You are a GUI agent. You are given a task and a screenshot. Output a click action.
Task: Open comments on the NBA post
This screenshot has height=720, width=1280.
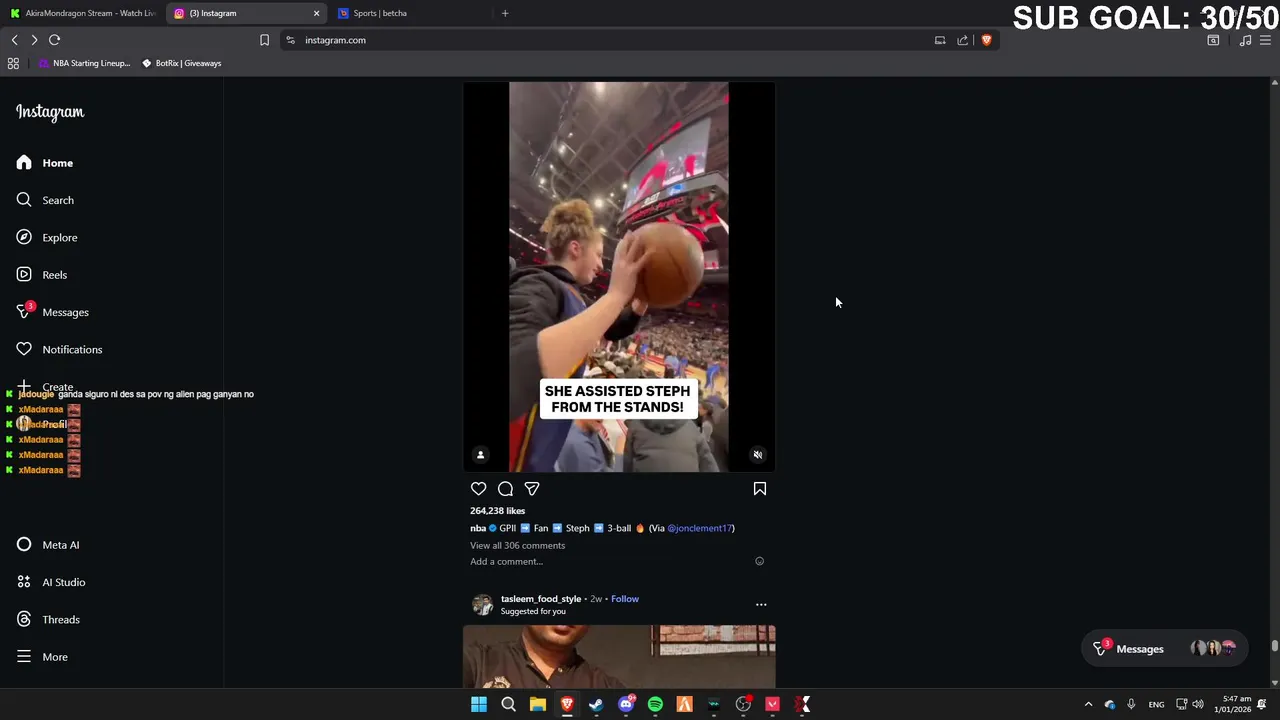505,489
